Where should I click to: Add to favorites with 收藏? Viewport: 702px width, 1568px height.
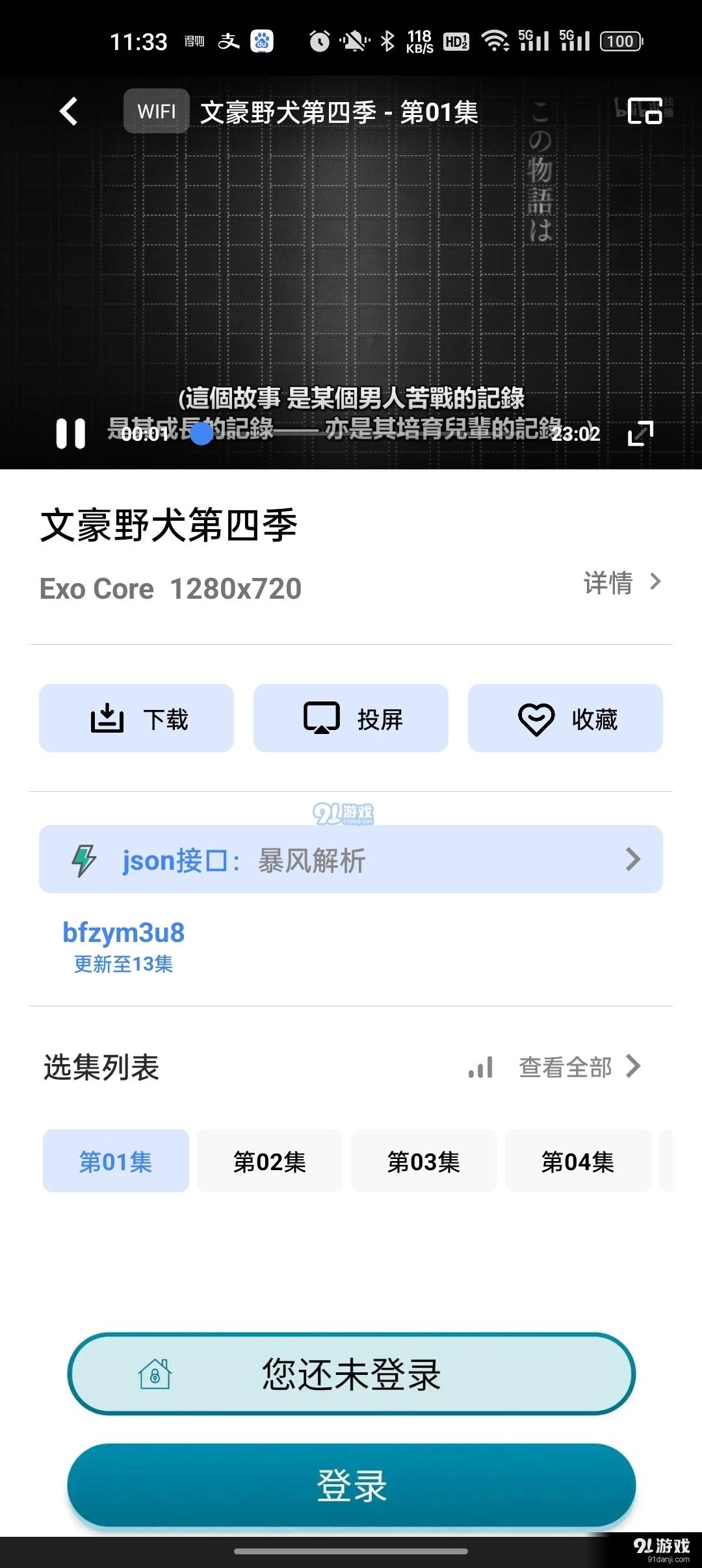[x=565, y=718]
